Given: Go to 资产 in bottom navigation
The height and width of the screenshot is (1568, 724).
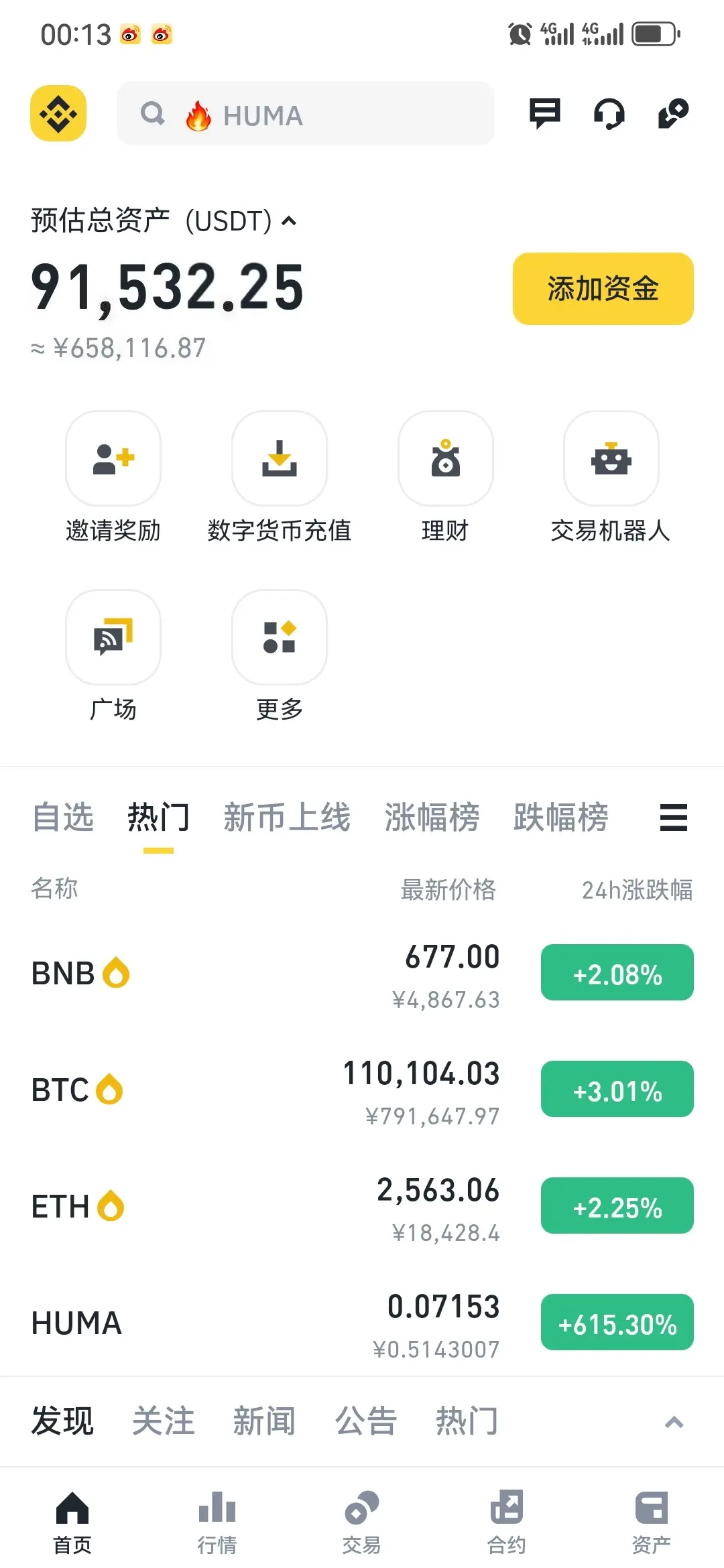Looking at the screenshot, I should click(651, 1521).
